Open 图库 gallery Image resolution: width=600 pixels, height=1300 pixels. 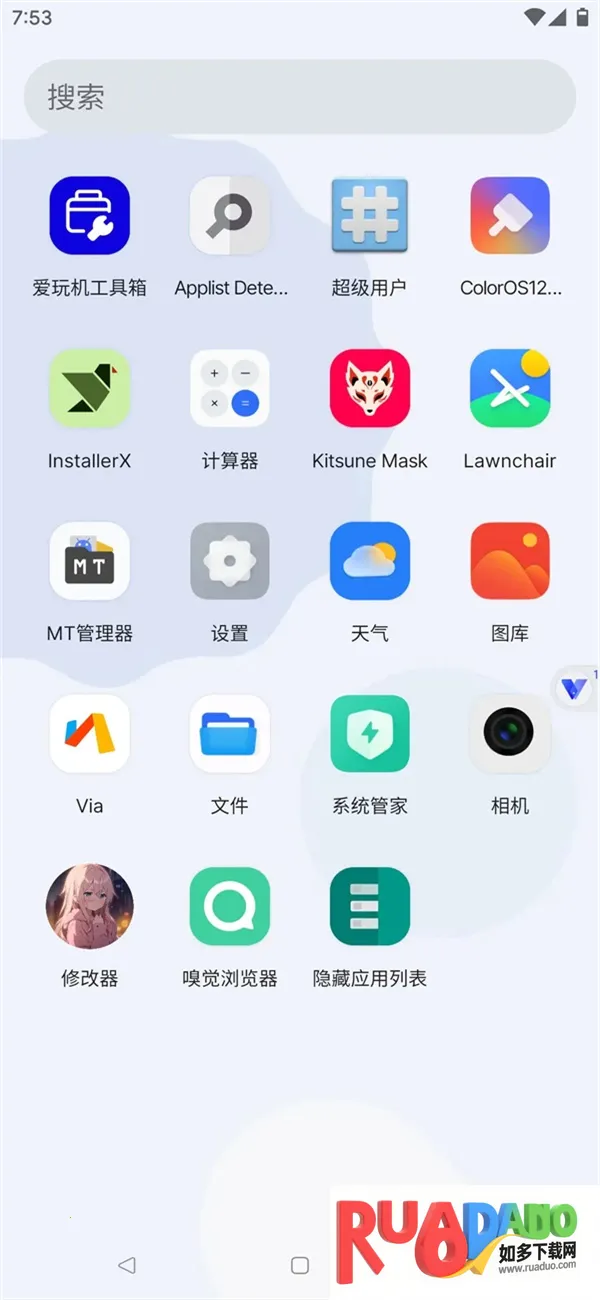[x=510, y=561]
